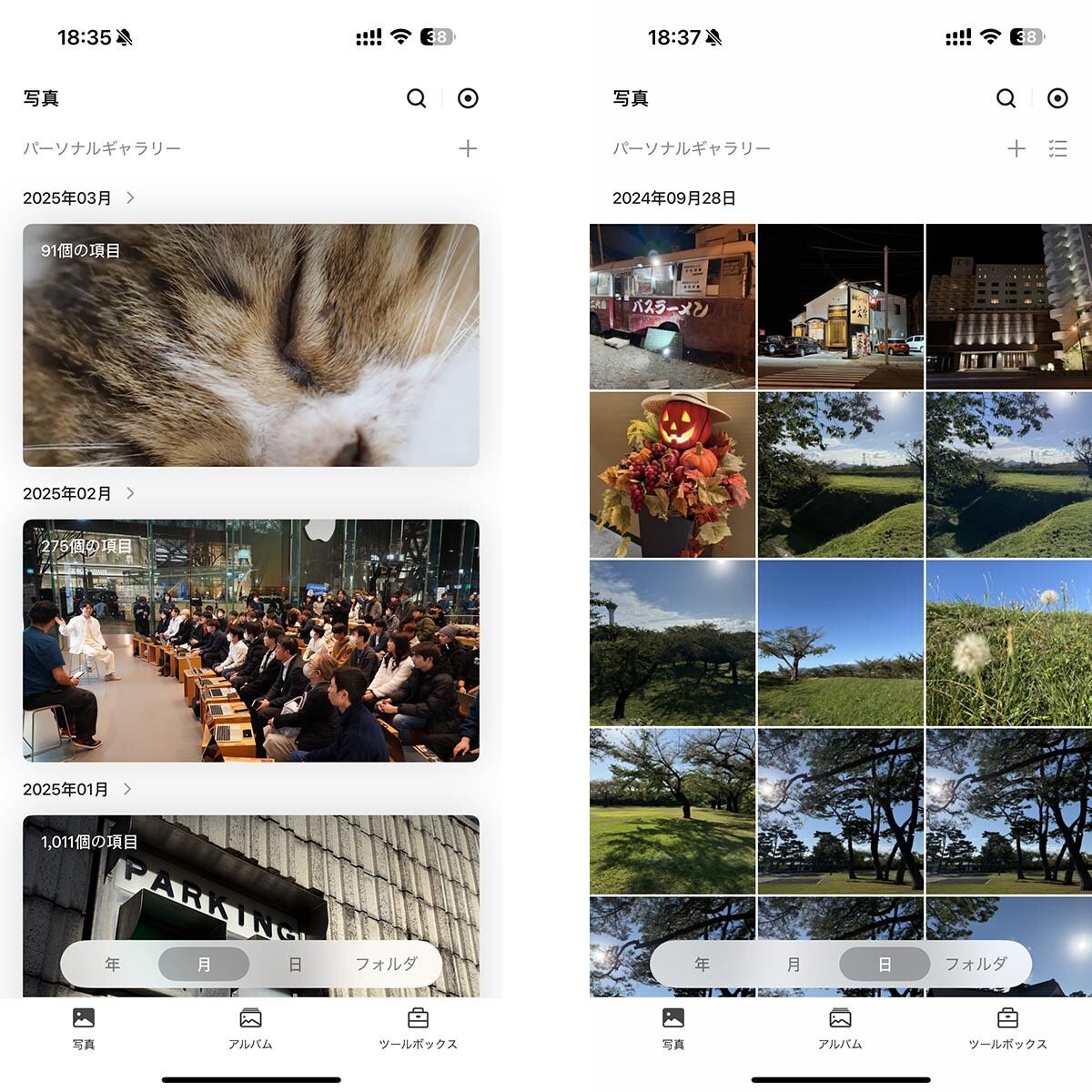Open the バスラーメン bus photo
Image resolution: width=1092 pixels, height=1092 pixels.
coord(672,307)
